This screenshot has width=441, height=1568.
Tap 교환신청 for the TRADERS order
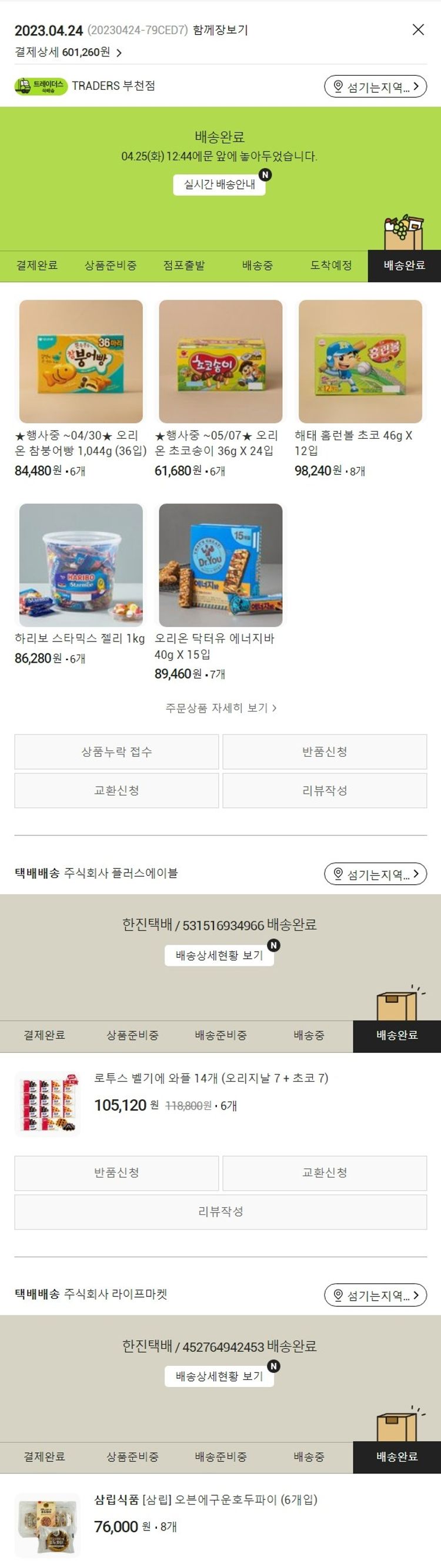click(116, 791)
